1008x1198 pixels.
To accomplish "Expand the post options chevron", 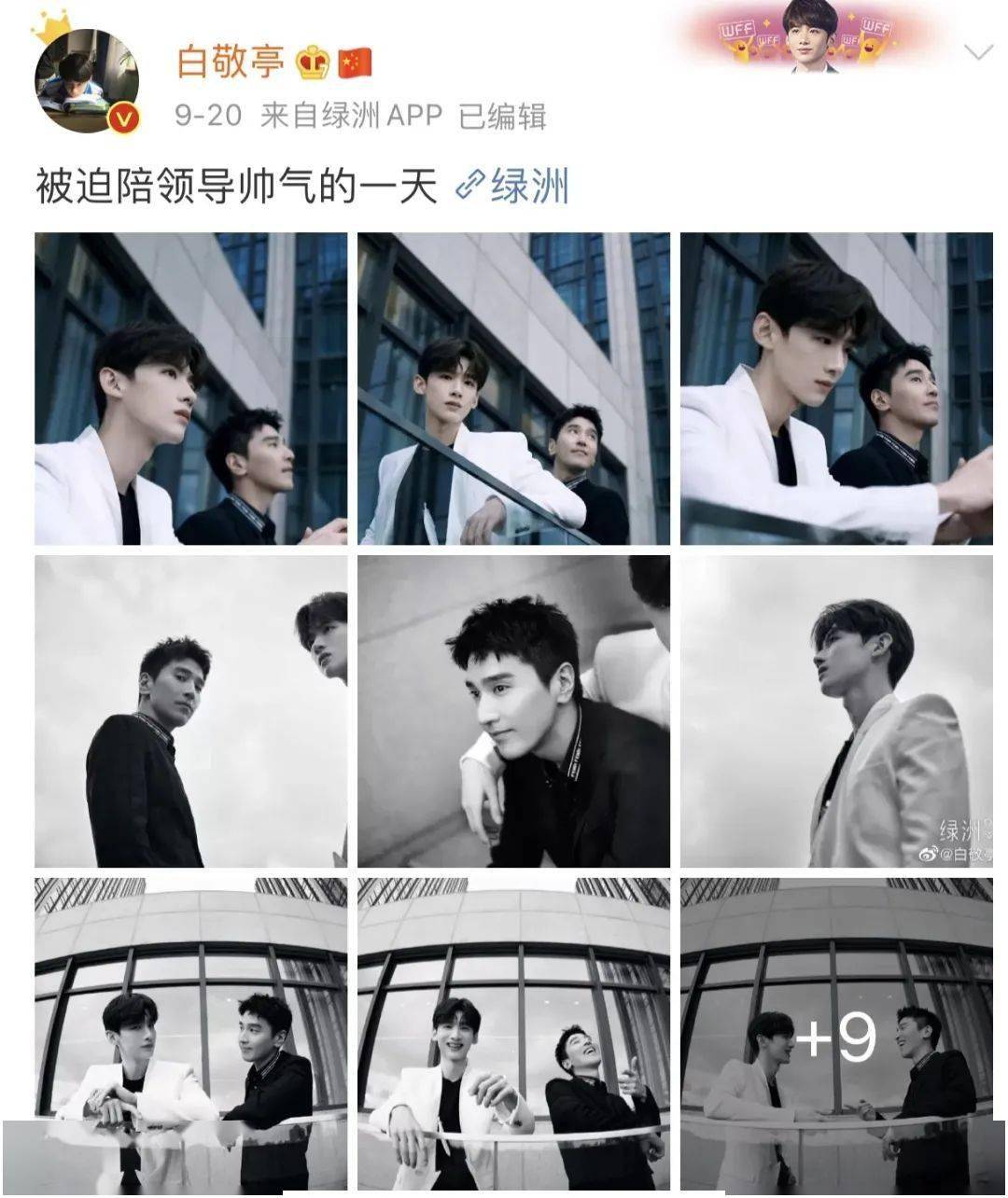I will coord(977,52).
